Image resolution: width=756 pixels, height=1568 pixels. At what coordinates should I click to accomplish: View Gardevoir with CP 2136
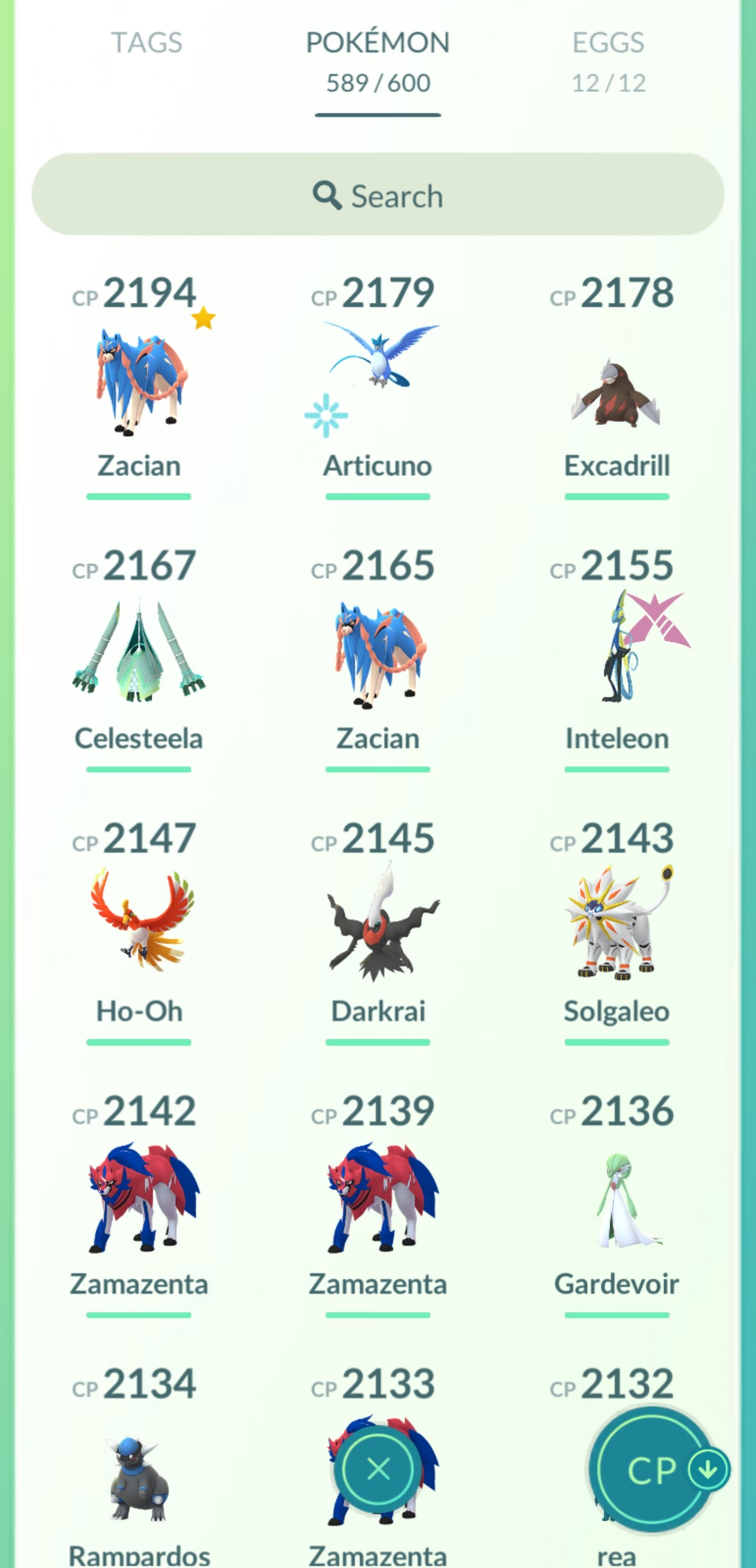(x=616, y=1199)
